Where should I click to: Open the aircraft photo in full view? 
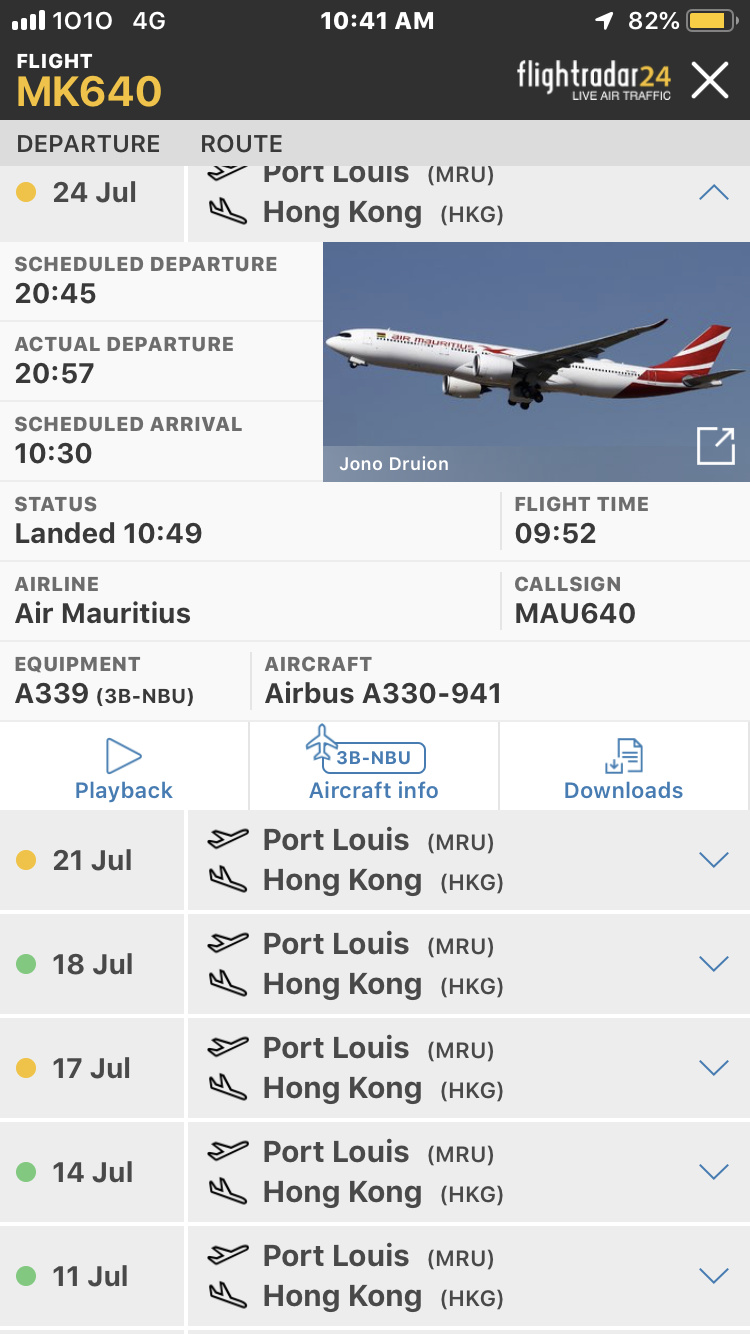(715, 446)
